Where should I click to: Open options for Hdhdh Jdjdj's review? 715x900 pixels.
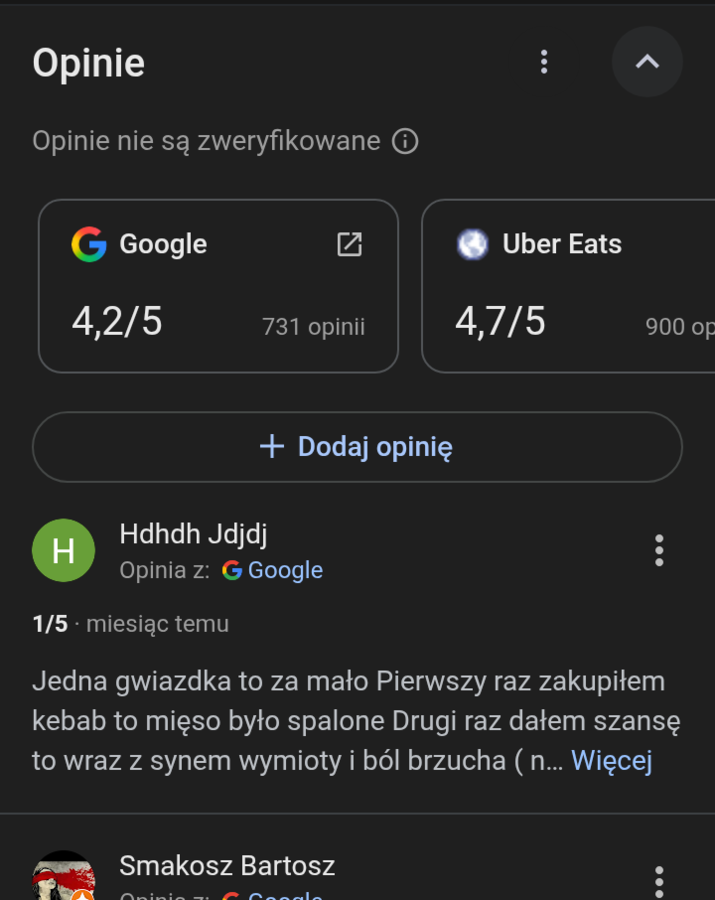tap(658, 550)
